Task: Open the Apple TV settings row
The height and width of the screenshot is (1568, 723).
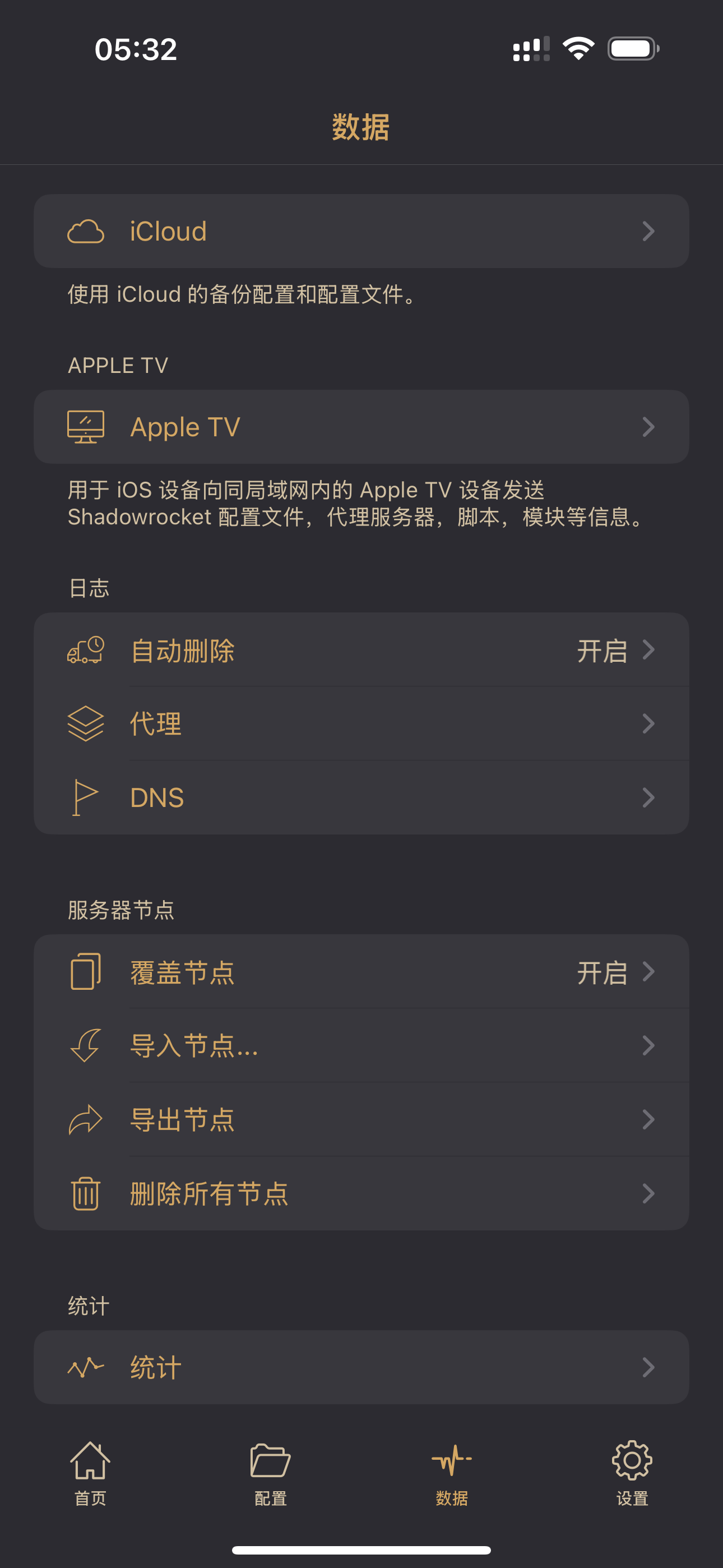Action: point(361,427)
